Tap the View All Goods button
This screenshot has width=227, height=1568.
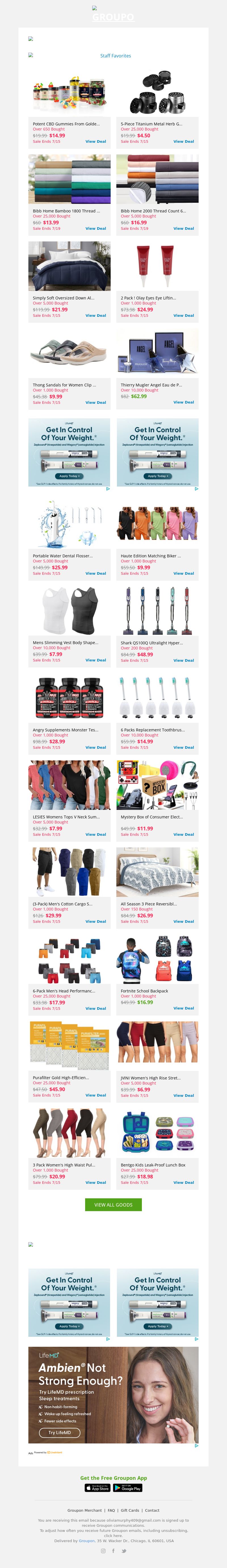point(113,1205)
